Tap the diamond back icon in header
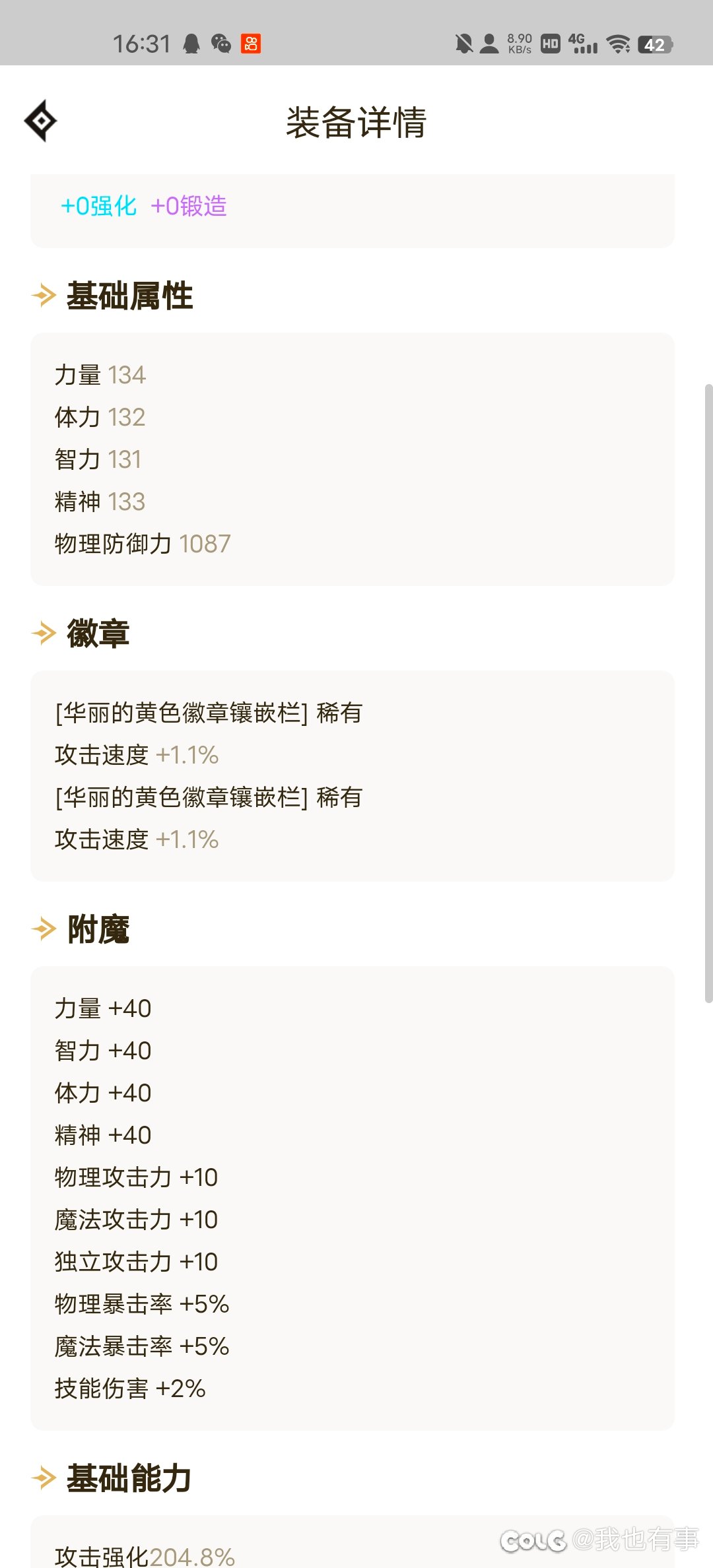This screenshot has width=713, height=1568. tap(40, 121)
